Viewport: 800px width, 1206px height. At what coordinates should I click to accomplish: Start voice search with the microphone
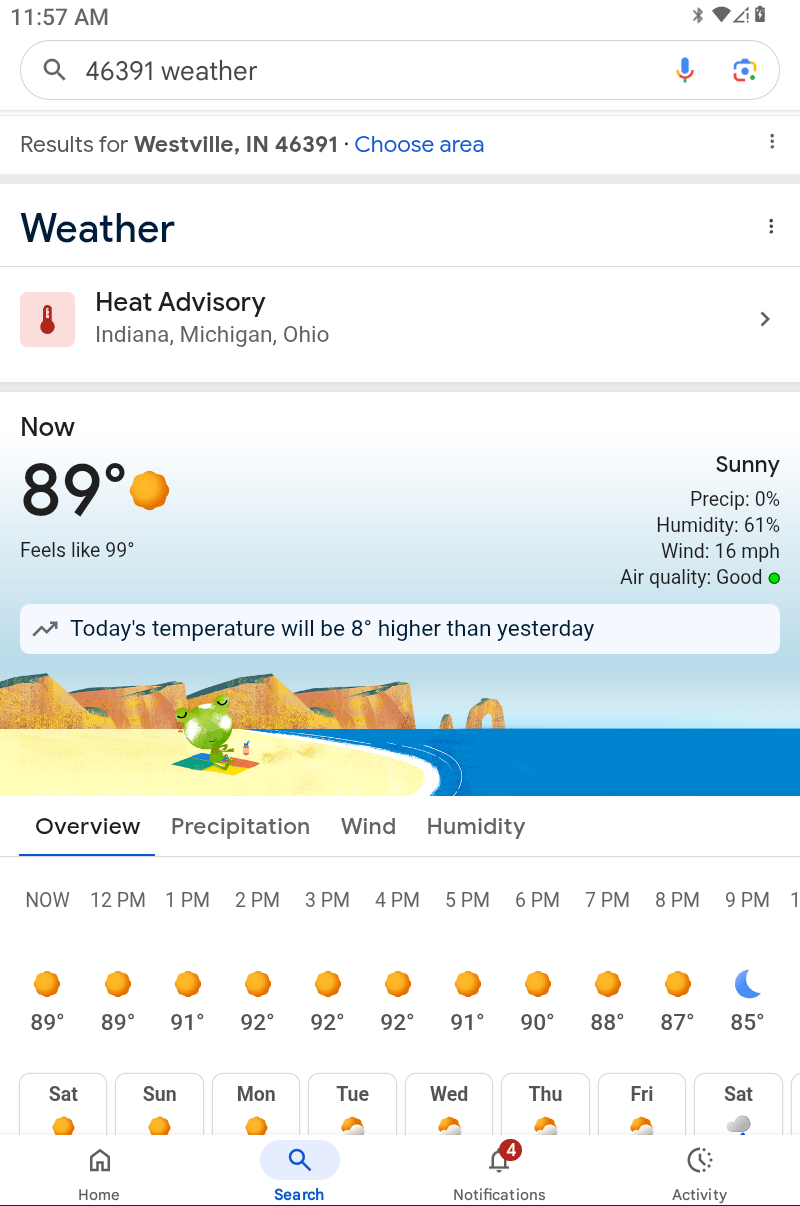[685, 70]
